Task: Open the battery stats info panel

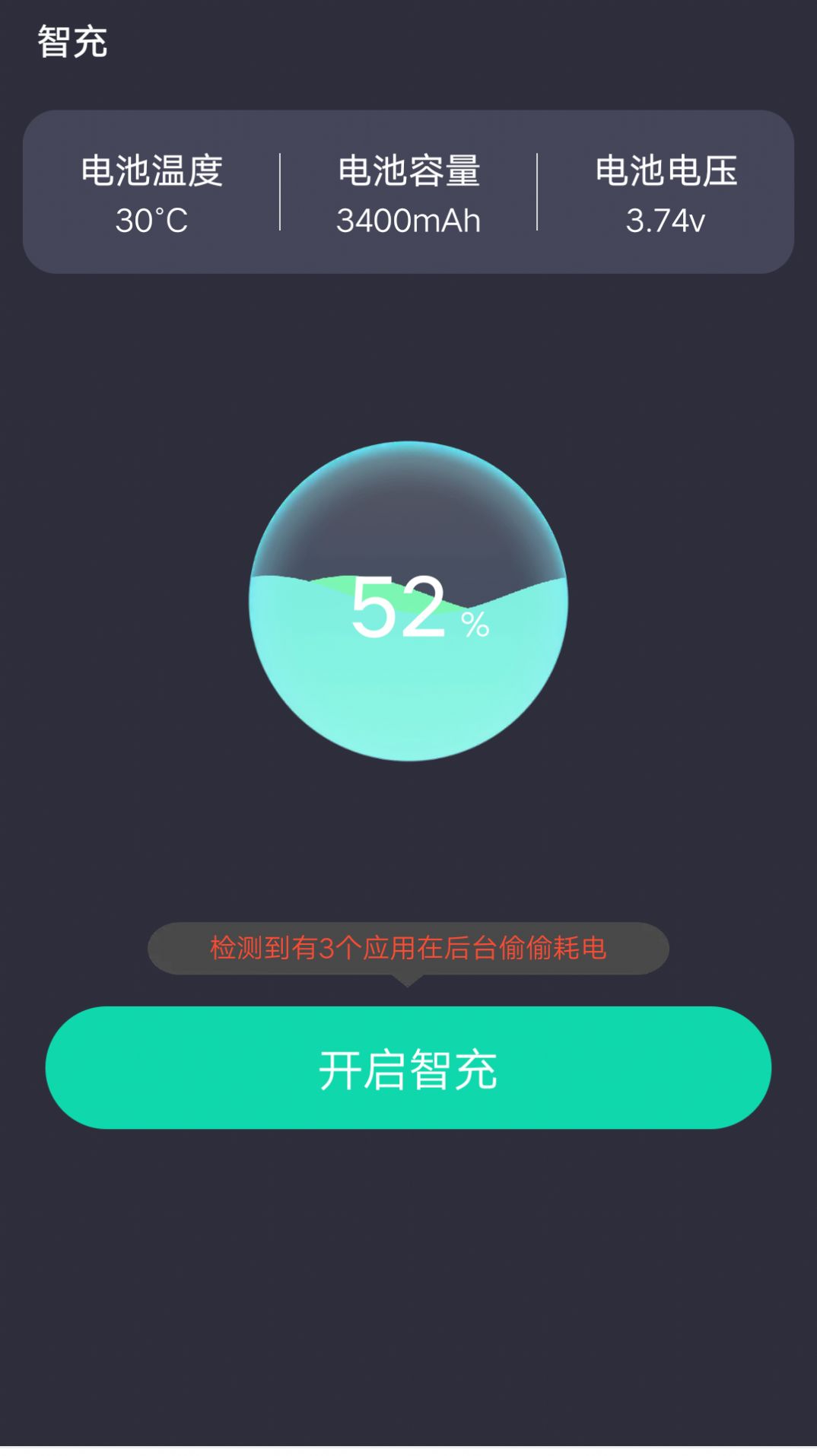Action: tap(408, 188)
